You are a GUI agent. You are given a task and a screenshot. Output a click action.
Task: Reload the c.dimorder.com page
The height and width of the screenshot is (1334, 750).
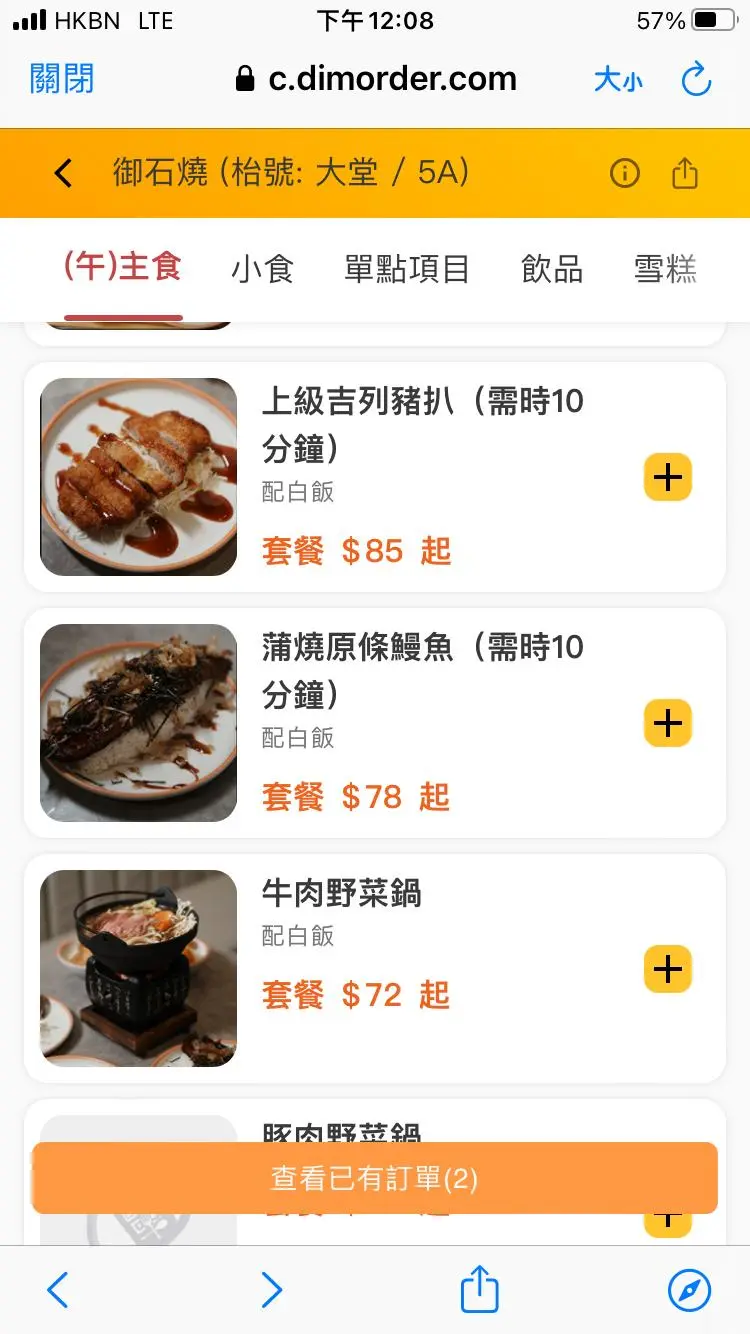click(x=696, y=80)
